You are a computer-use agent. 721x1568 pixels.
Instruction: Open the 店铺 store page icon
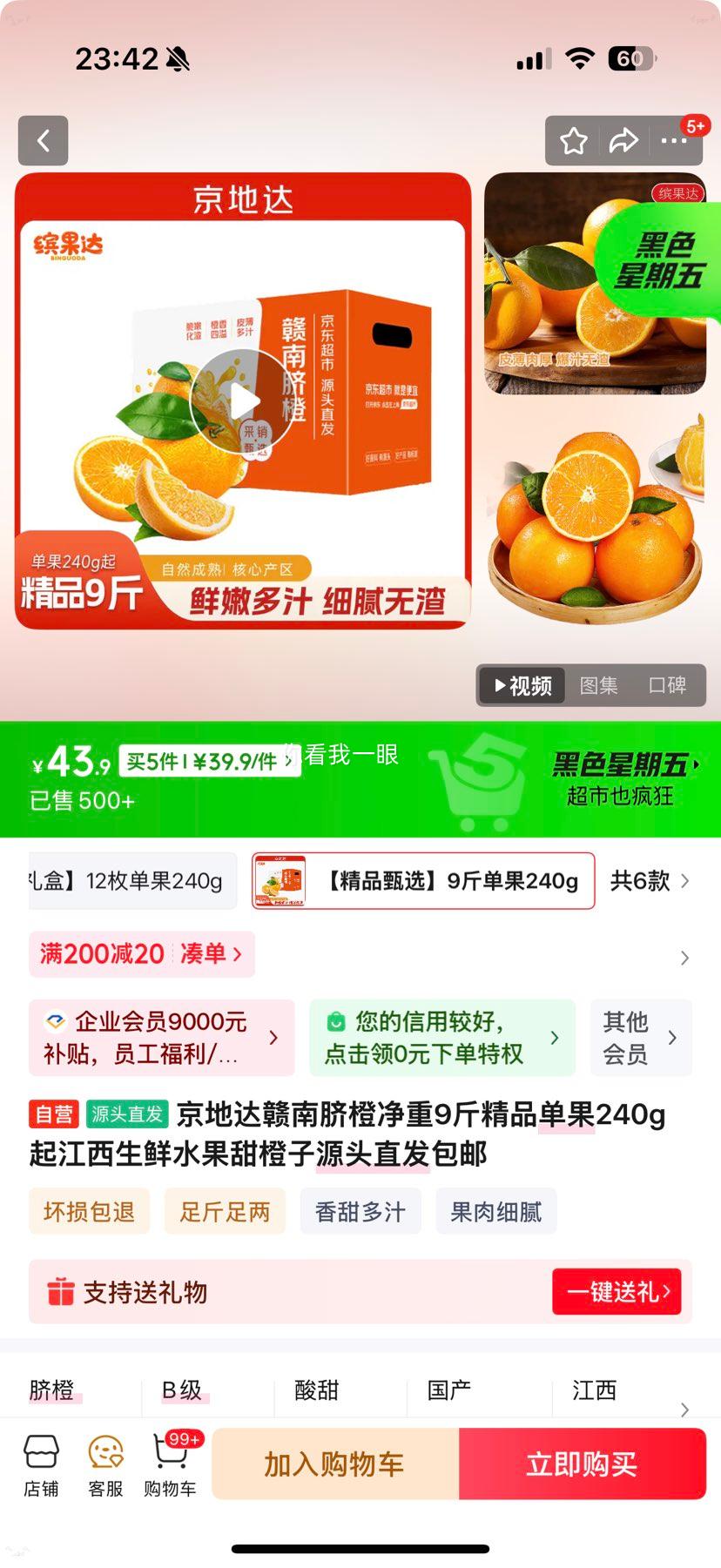click(x=41, y=1462)
